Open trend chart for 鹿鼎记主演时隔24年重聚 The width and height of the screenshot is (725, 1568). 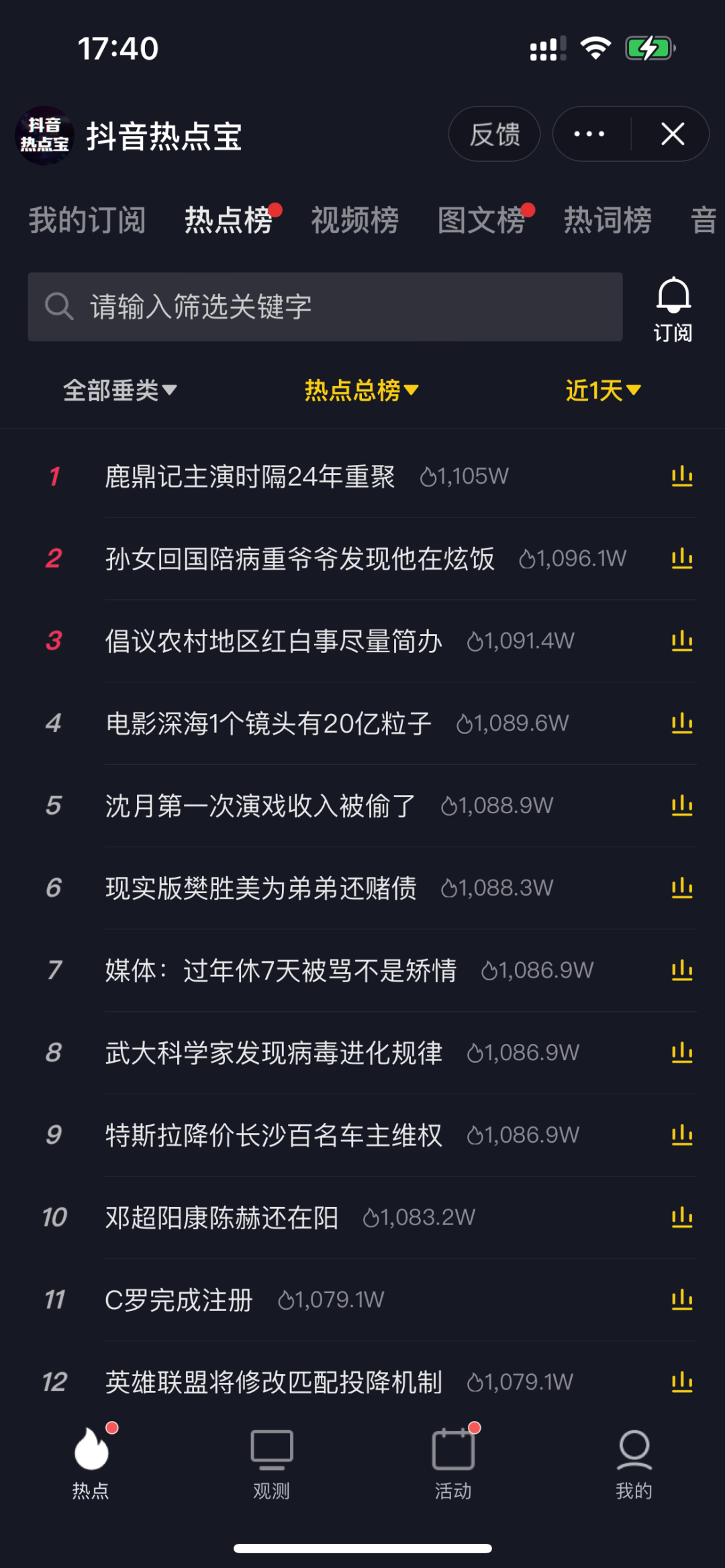pyautogui.click(x=681, y=476)
